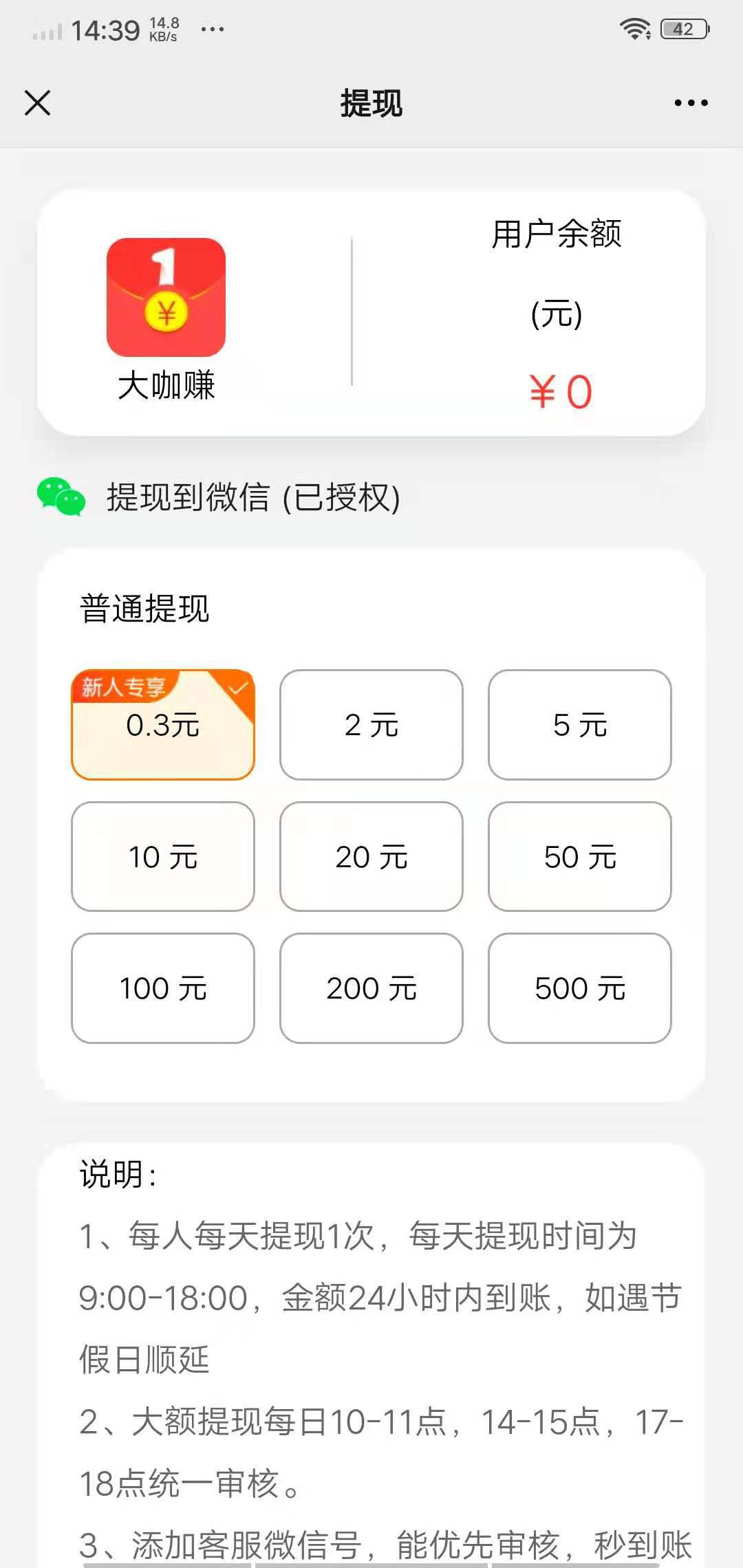Choose the 20元 amount
Screen dimensions: 743x1568
[371, 858]
